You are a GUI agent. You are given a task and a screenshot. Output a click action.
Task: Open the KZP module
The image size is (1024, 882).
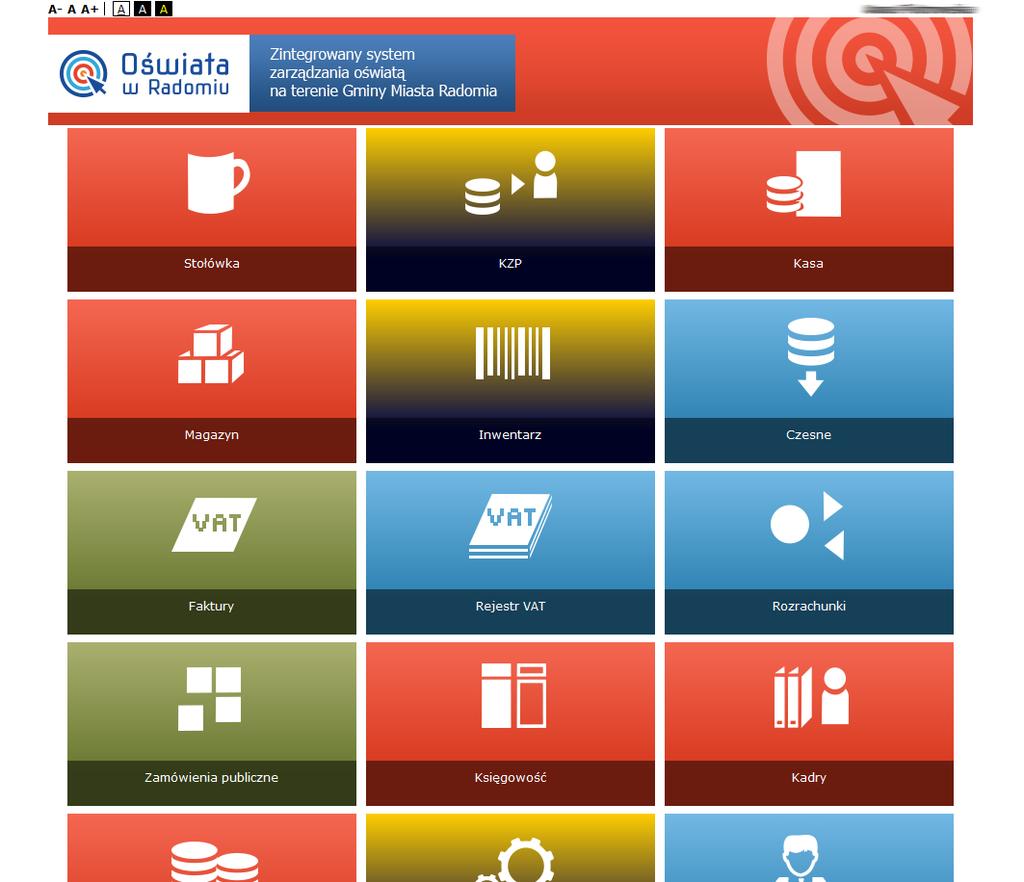(x=510, y=210)
